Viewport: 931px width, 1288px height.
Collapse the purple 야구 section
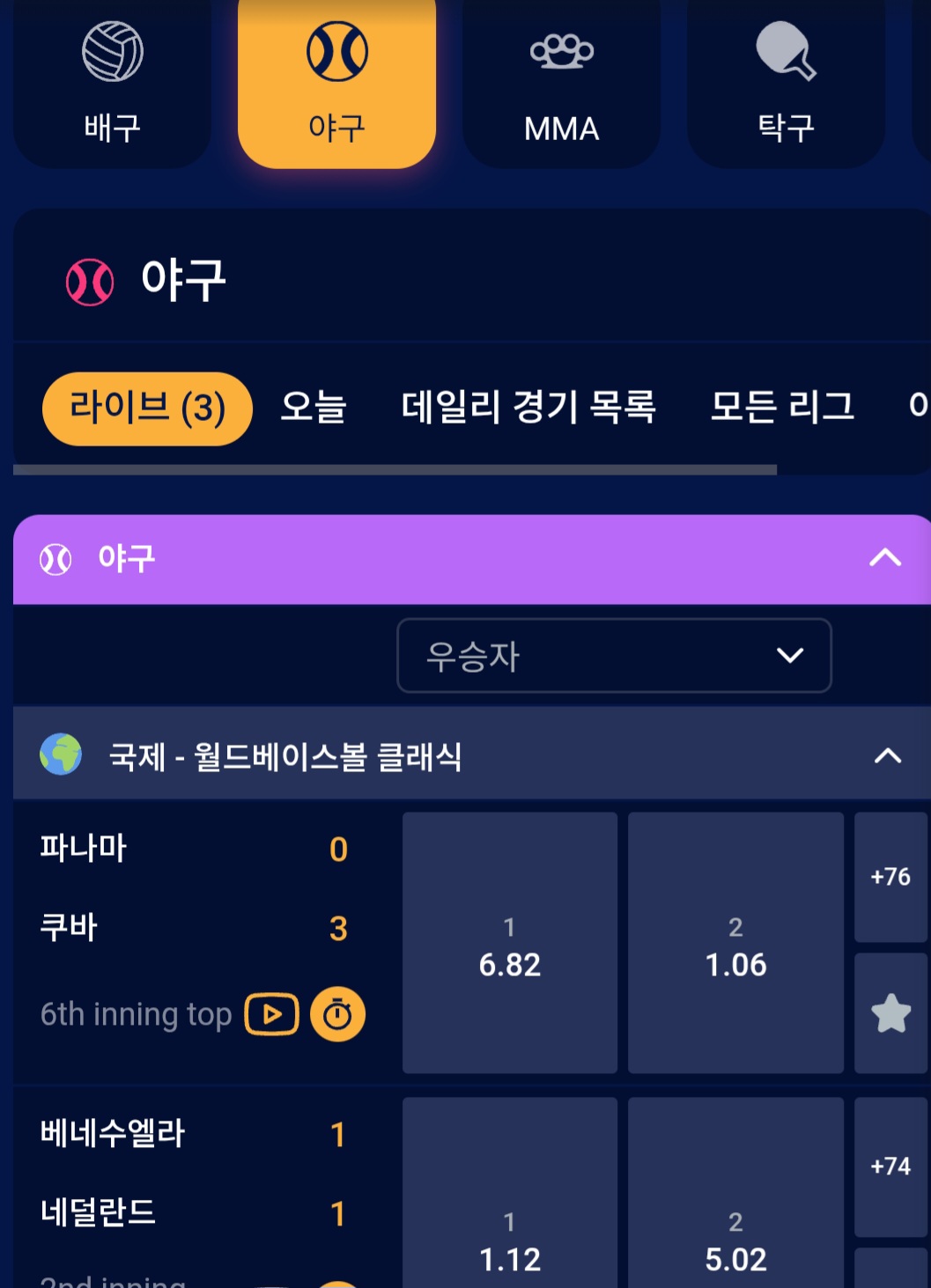pyautogui.click(x=885, y=558)
